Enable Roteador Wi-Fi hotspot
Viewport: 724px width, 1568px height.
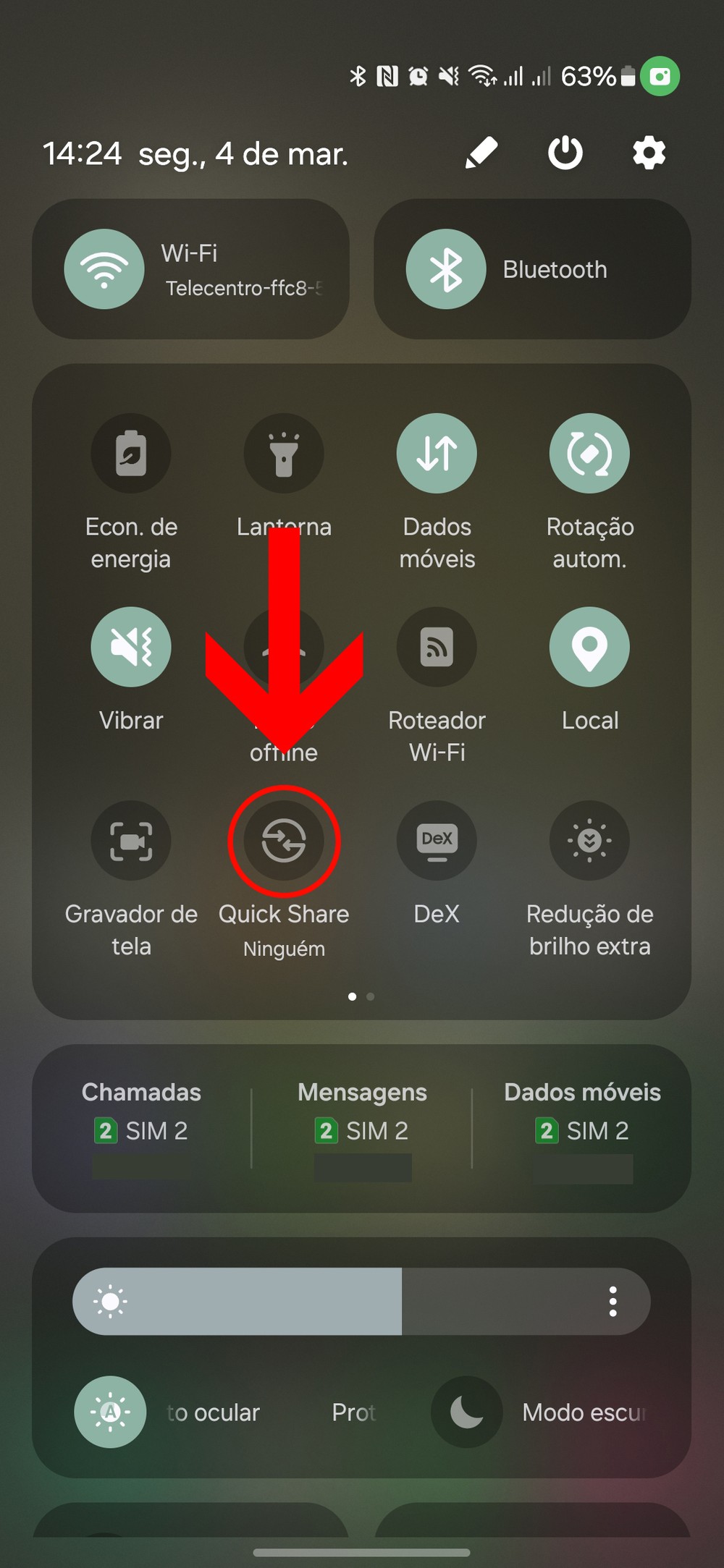pyautogui.click(x=437, y=647)
